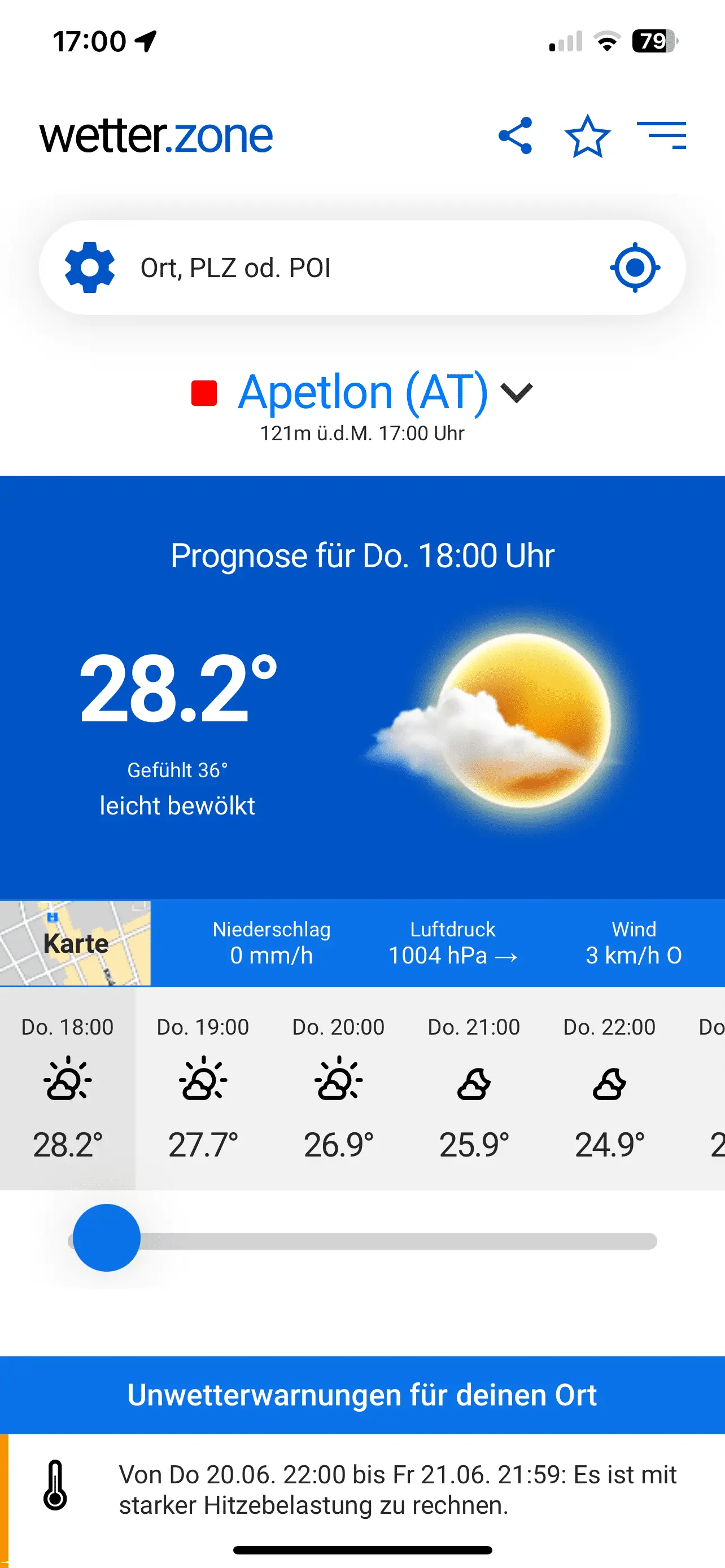
Task: Select the Do. 19:00 forecast hour
Action: click(203, 1088)
